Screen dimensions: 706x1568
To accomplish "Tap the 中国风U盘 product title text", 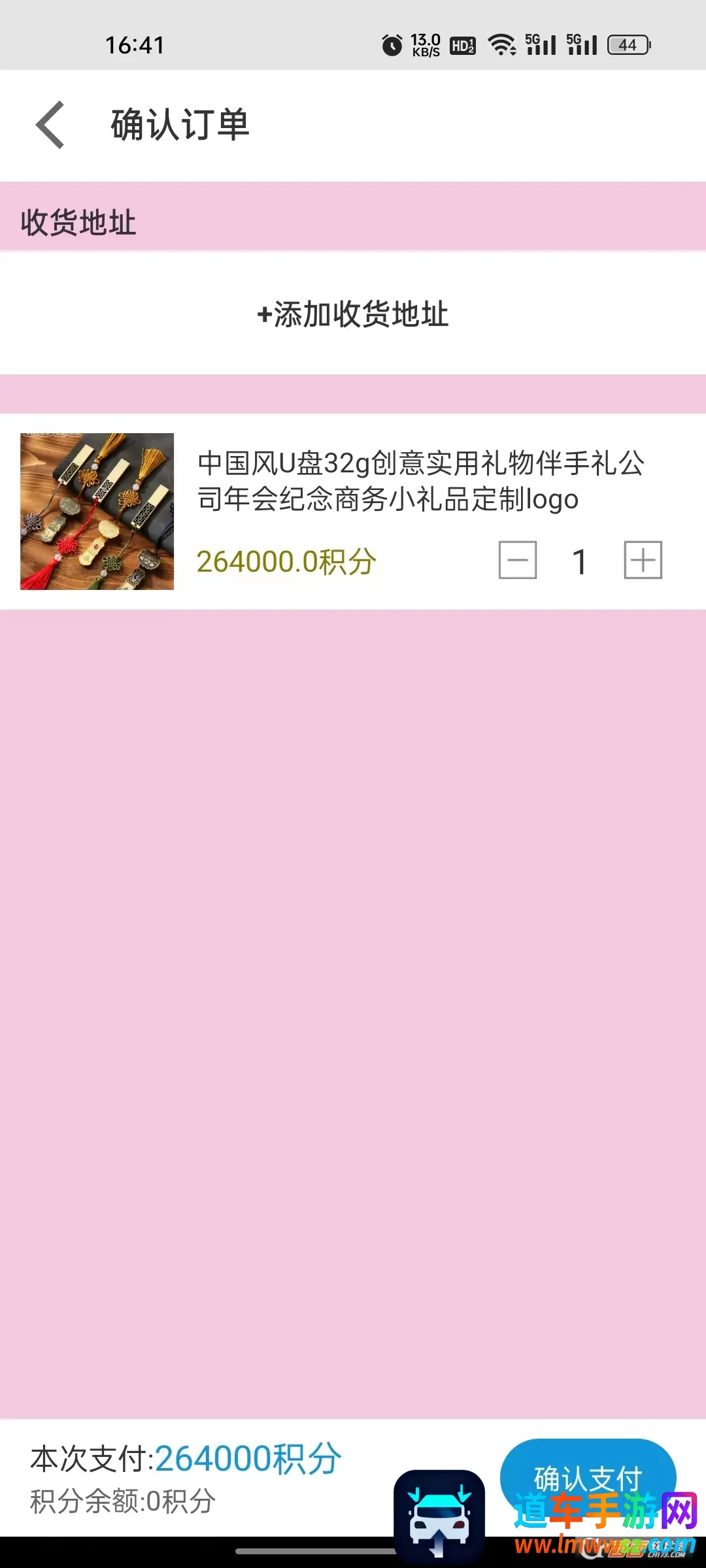I will [422, 482].
